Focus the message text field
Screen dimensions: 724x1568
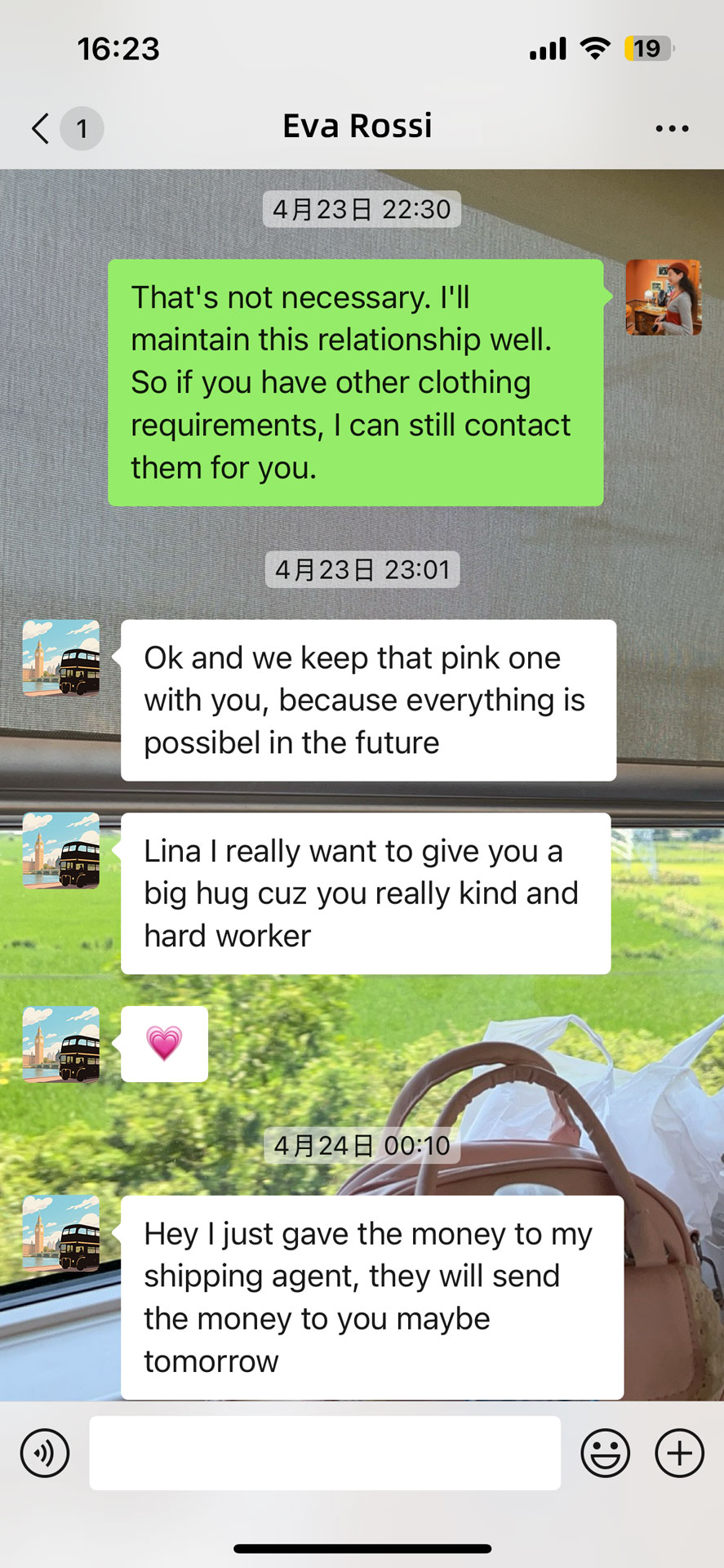coord(325,1453)
